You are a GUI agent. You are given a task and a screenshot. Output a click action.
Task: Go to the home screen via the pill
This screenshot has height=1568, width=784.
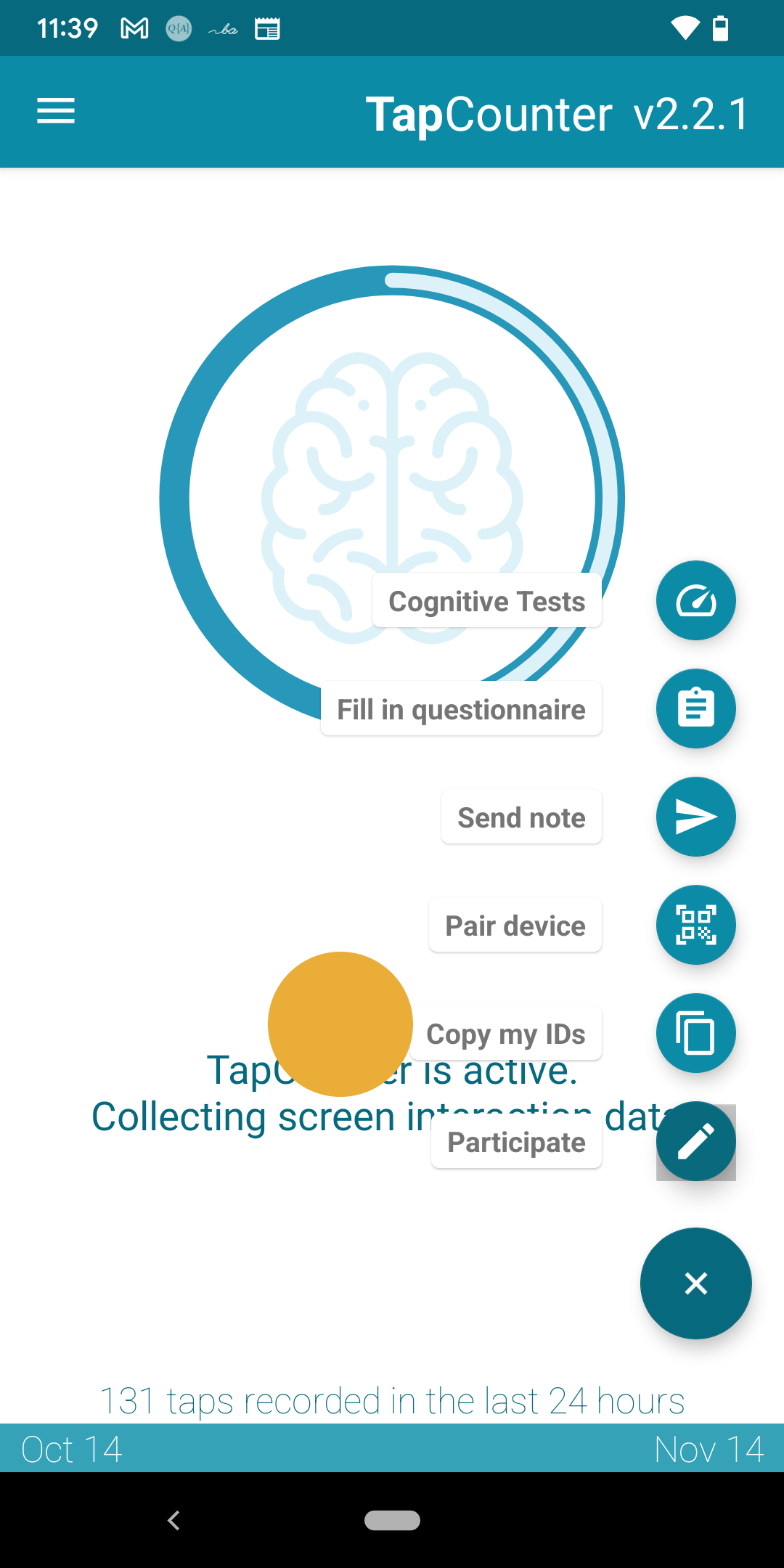(x=392, y=1520)
